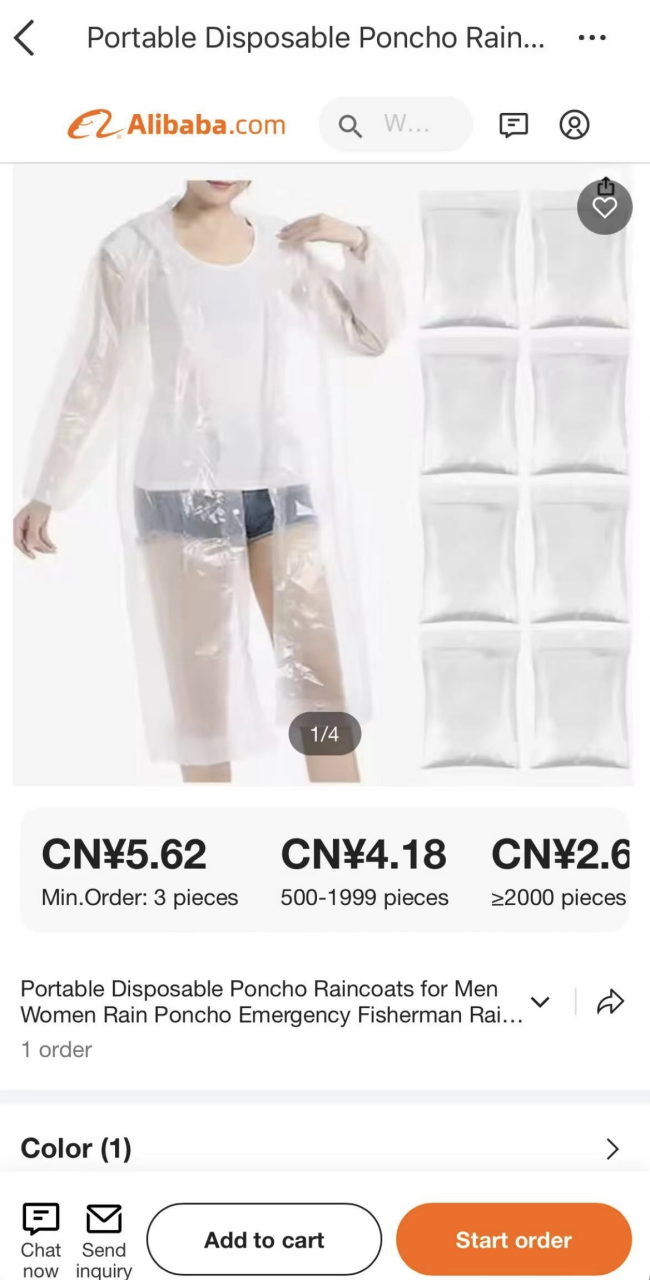Image resolution: width=650 pixels, height=1280 pixels.
Task: Add to cart
Action: coord(264,1240)
